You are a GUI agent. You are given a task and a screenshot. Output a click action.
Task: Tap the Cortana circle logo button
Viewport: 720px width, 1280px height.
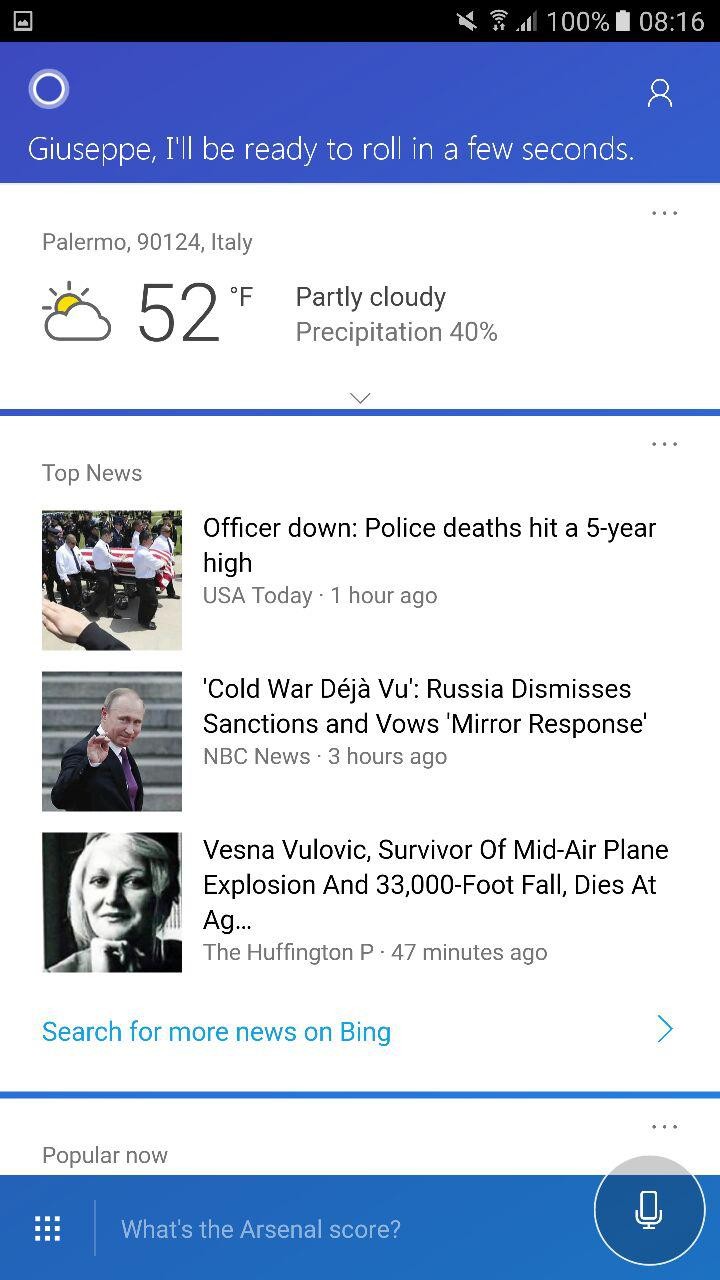(x=48, y=90)
